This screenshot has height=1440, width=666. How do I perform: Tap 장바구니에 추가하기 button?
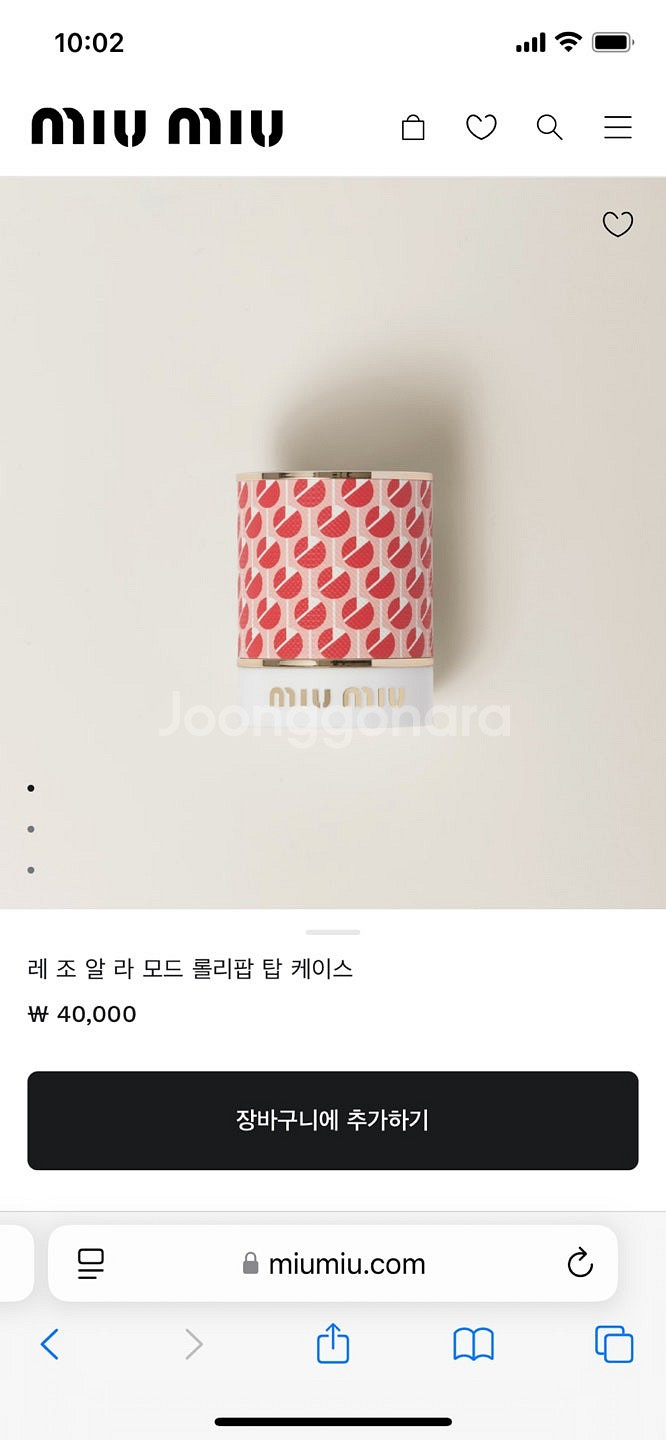[332, 1120]
